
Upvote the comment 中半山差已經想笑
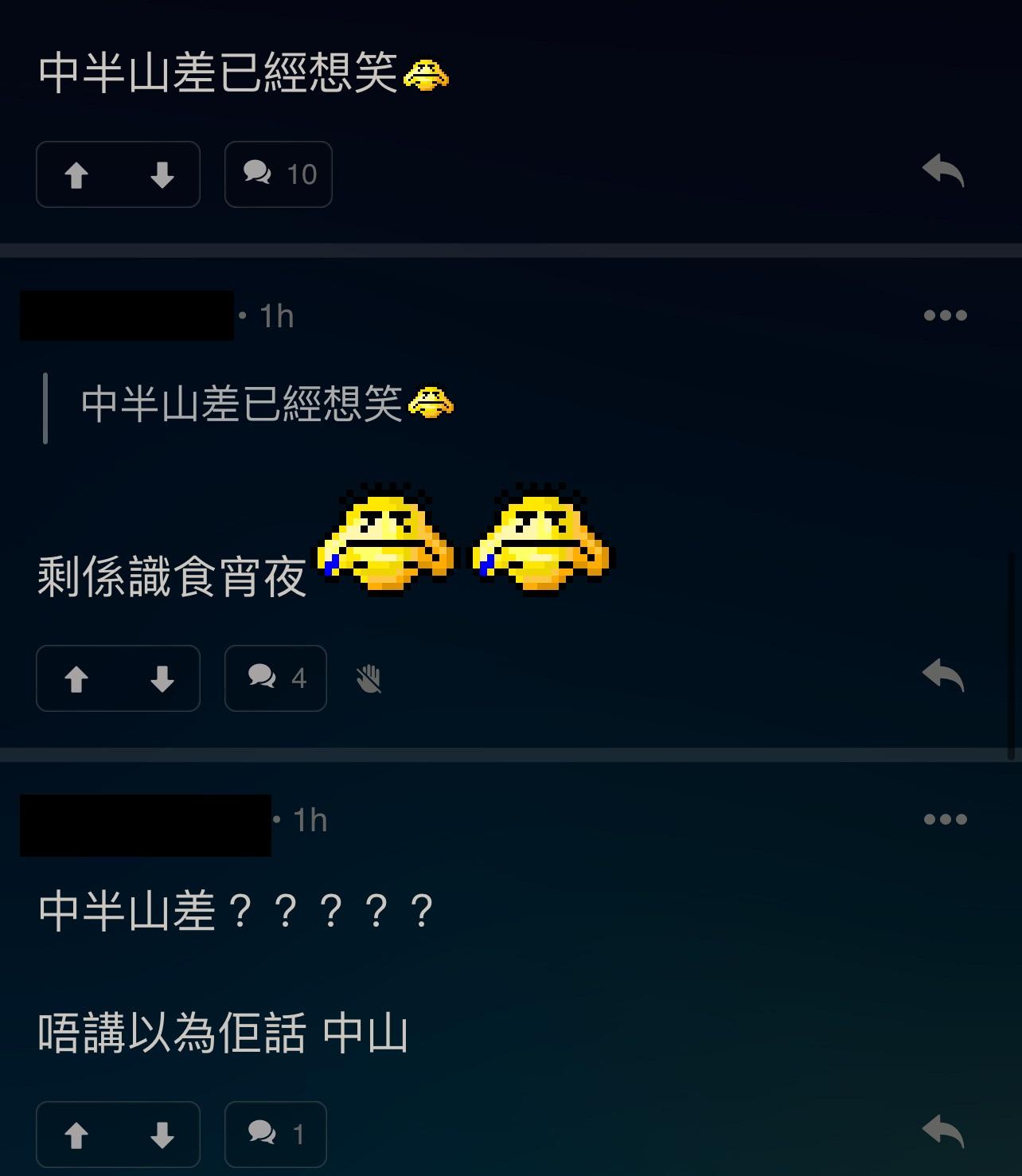[x=77, y=174]
